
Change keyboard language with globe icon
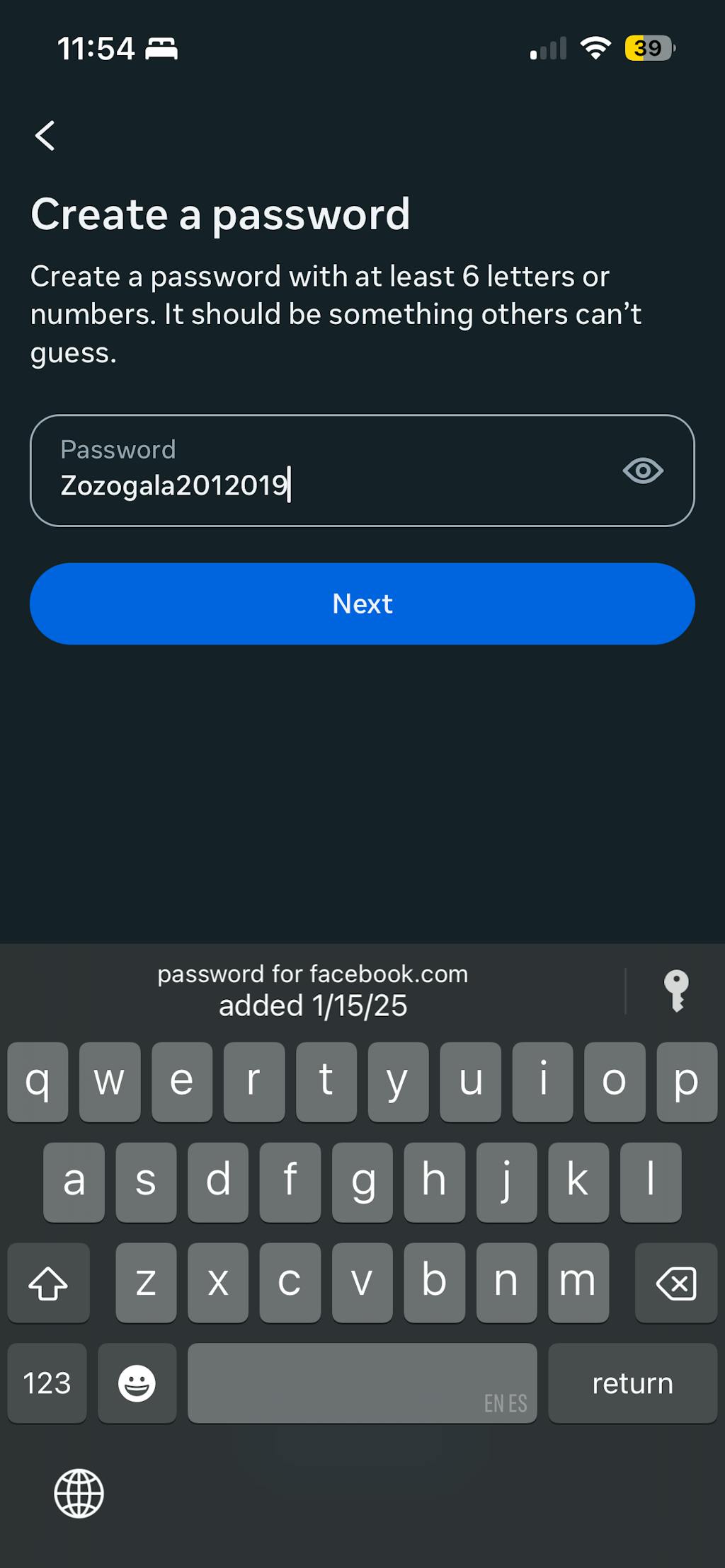[x=79, y=1492]
